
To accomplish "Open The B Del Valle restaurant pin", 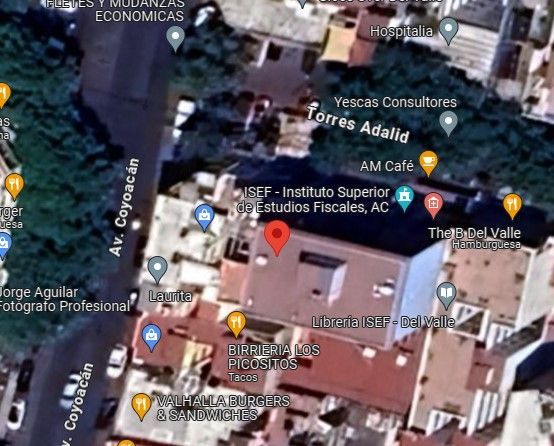I will click(x=513, y=206).
